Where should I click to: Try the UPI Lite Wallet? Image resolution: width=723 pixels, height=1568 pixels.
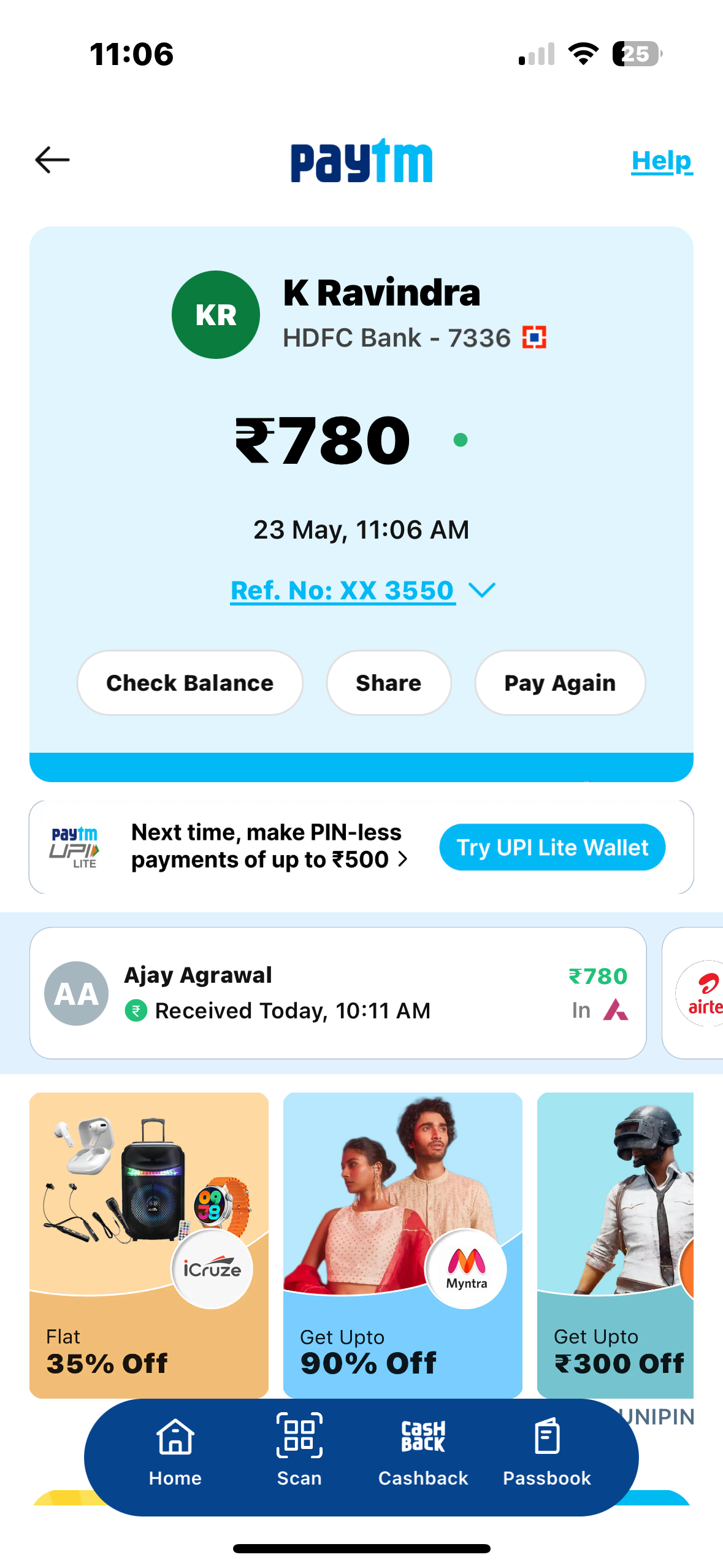552,847
